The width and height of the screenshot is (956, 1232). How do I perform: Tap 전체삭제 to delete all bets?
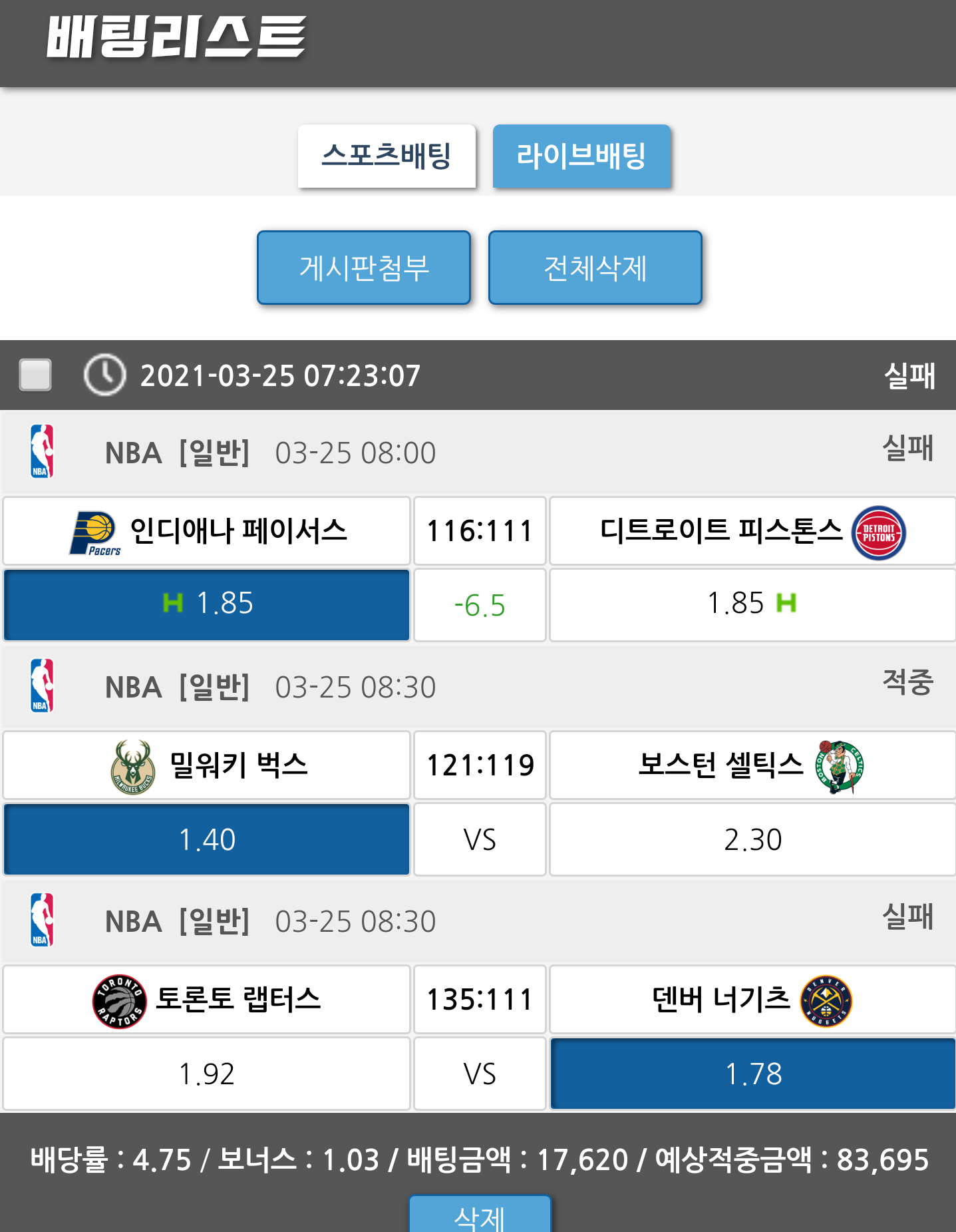click(595, 268)
